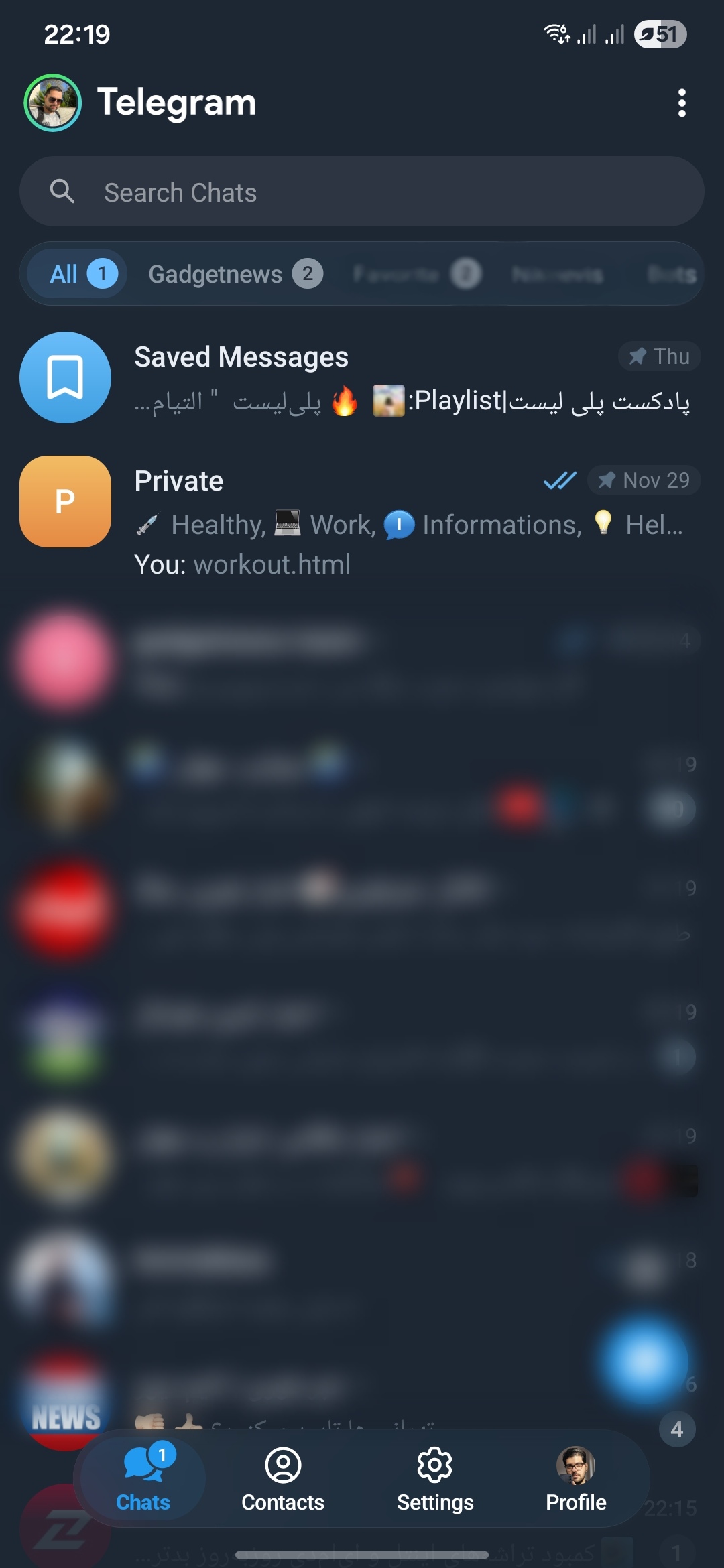
Task: Tap the profile picture next to Telegram
Action: 52,103
